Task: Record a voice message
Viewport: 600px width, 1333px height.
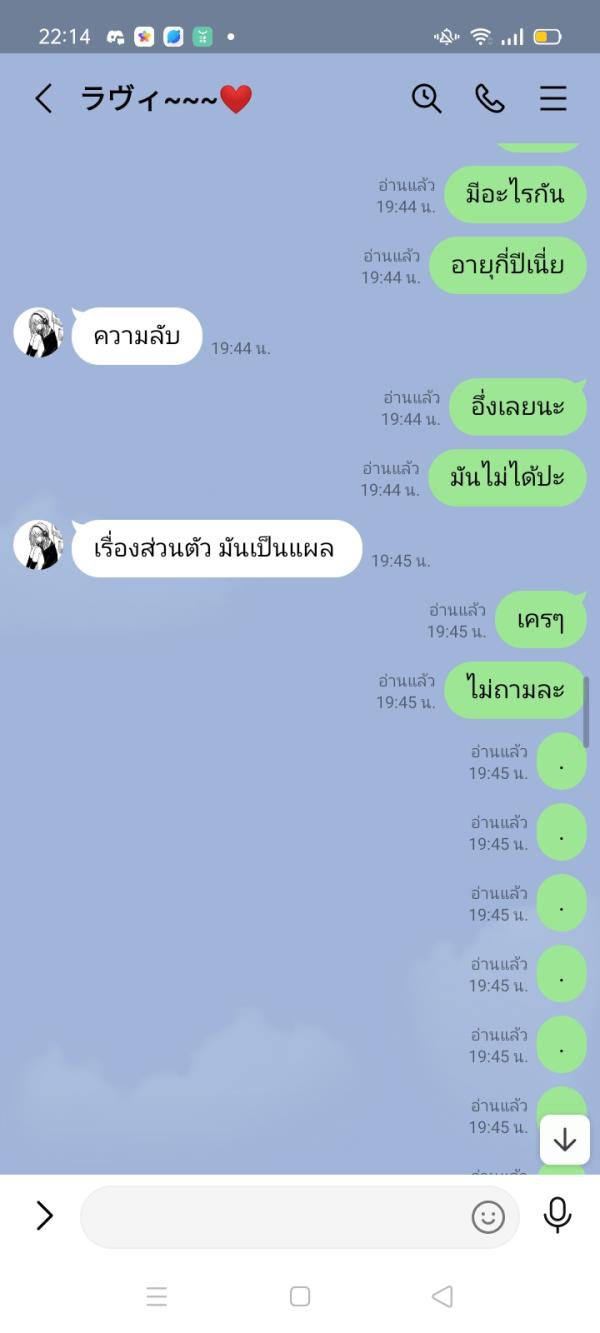Action: (x=557, y=1215)
